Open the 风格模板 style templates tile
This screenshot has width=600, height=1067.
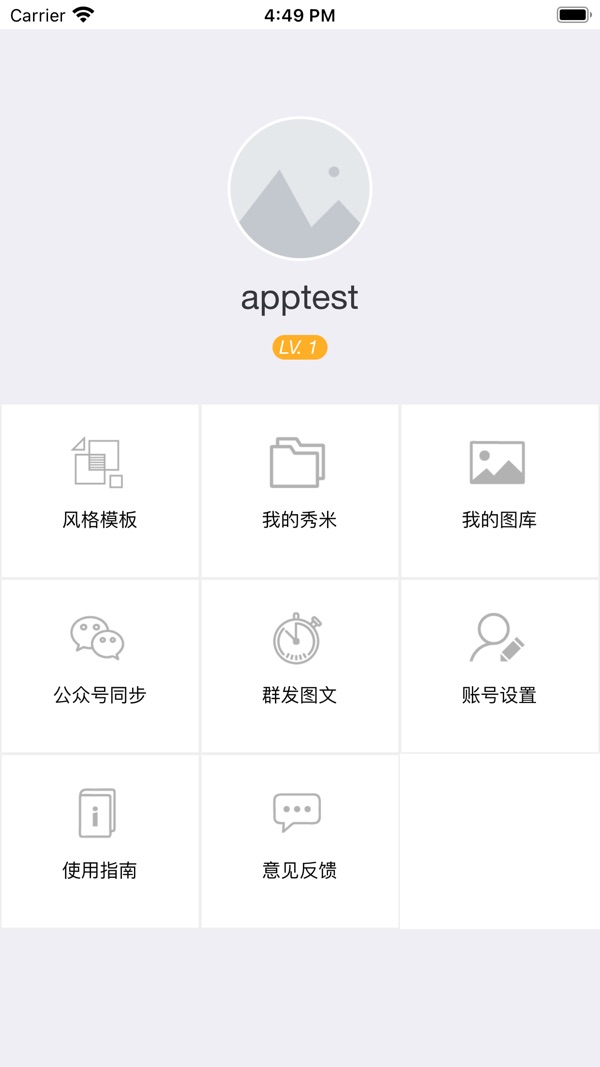[100, 491]
